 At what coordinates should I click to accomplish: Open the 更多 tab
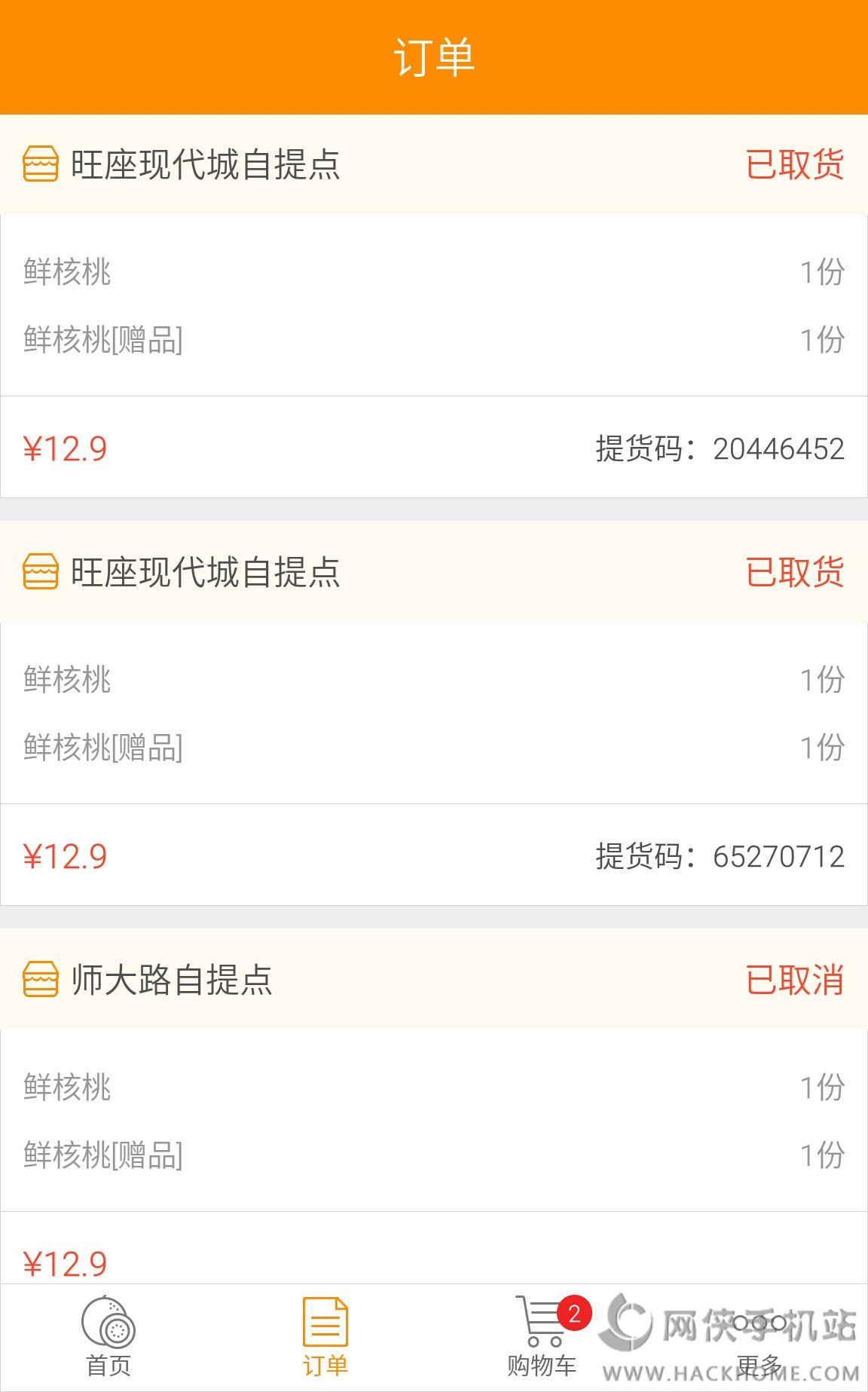[x=759, y=1338]
